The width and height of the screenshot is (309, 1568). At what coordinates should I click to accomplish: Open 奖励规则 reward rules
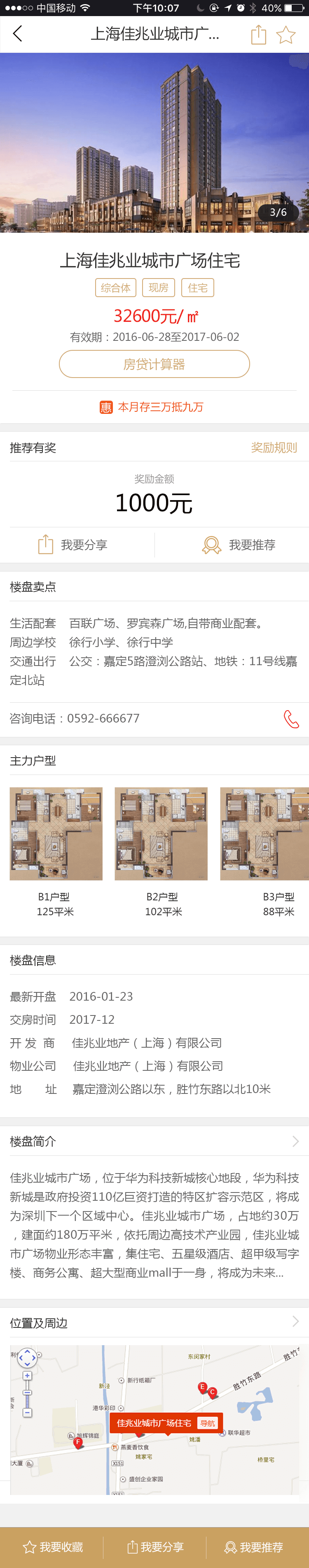(x=274, y=447)
